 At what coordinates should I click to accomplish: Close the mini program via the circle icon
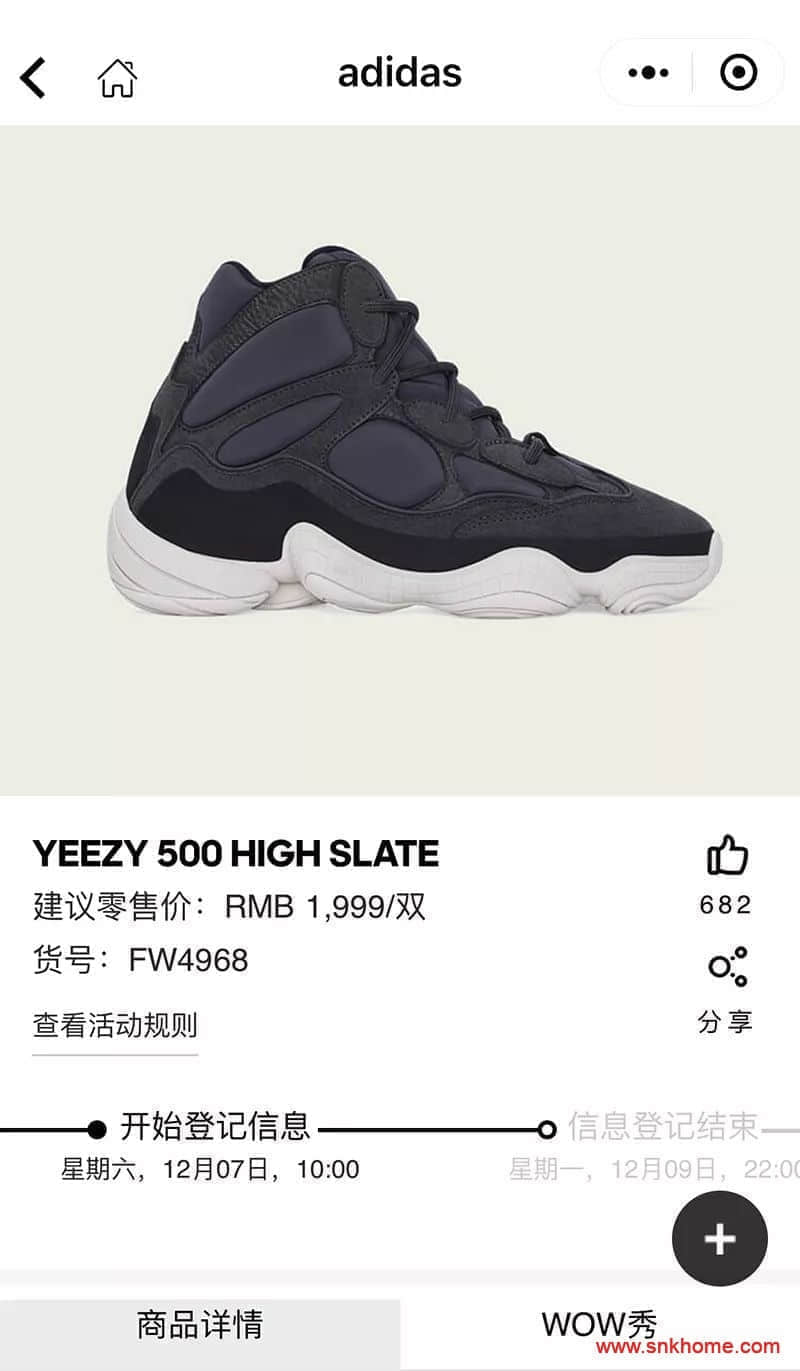point(739,73)
